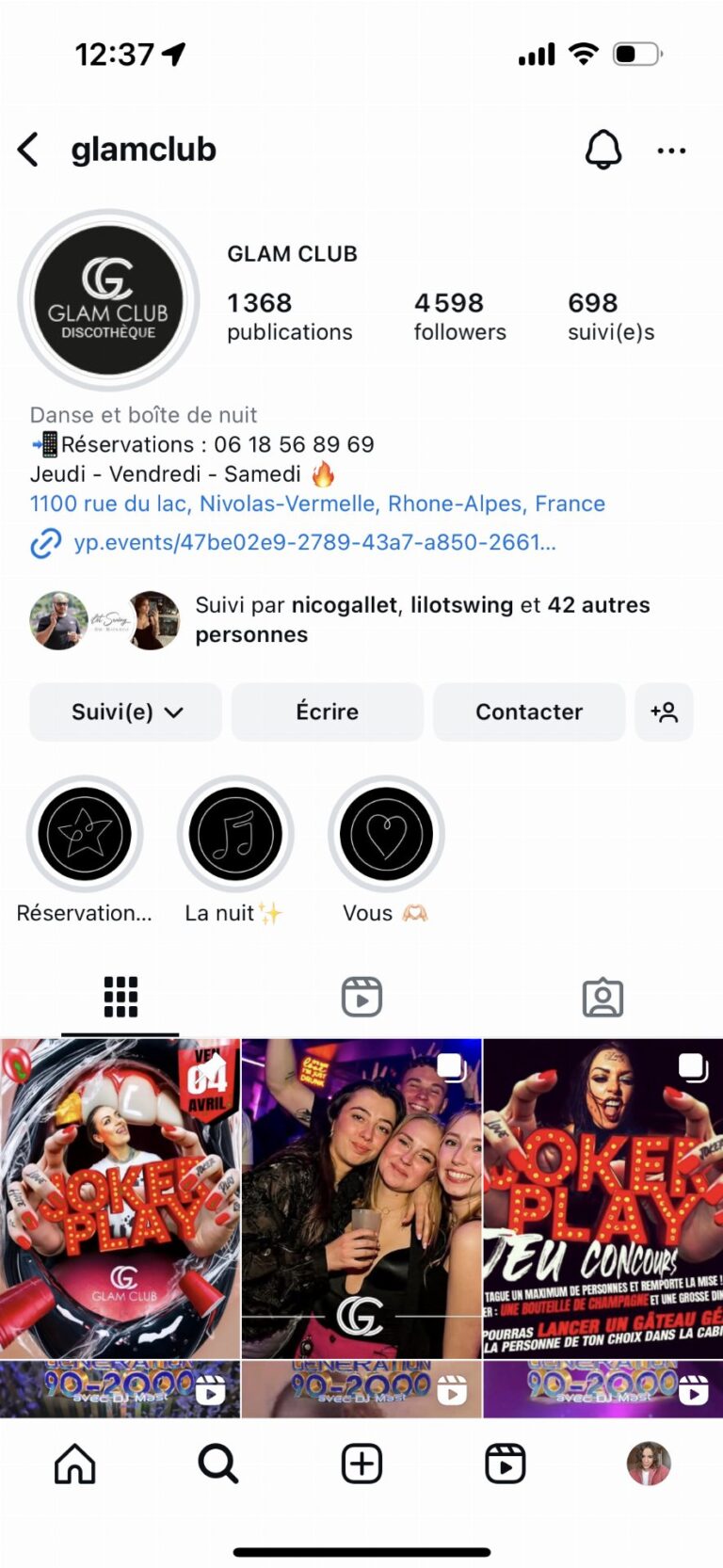This screenshot has width=723, height=1568.
Task: Switch to the Reels profile tab
Action: (x=361, y=998)
